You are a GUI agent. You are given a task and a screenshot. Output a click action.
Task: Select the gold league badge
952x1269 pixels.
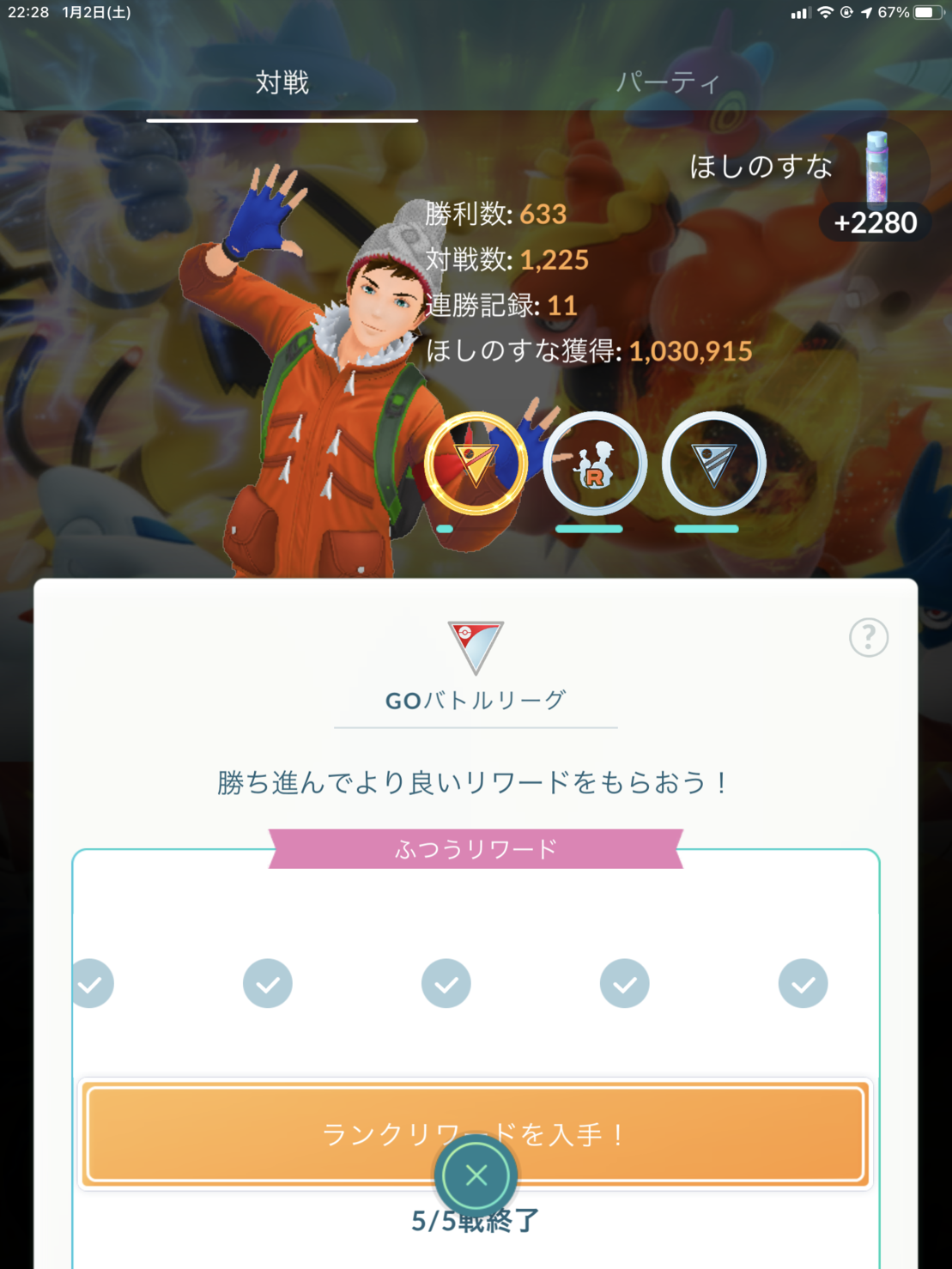point(475,464)
